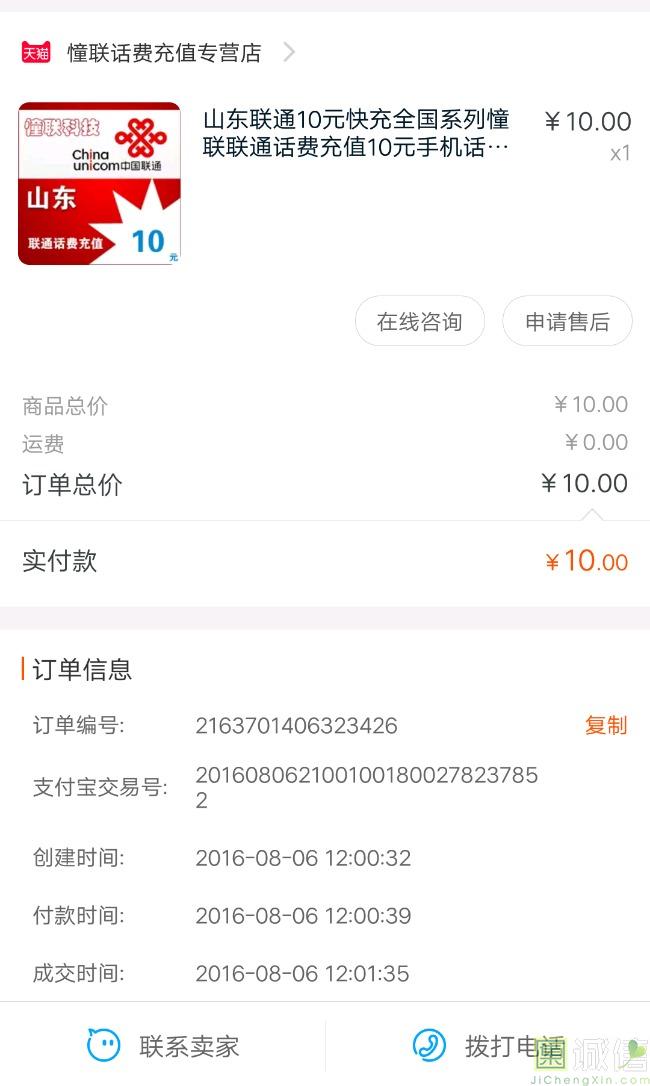
Task: Tap the 在线咨询 button
Action: (x=419, y=322)
